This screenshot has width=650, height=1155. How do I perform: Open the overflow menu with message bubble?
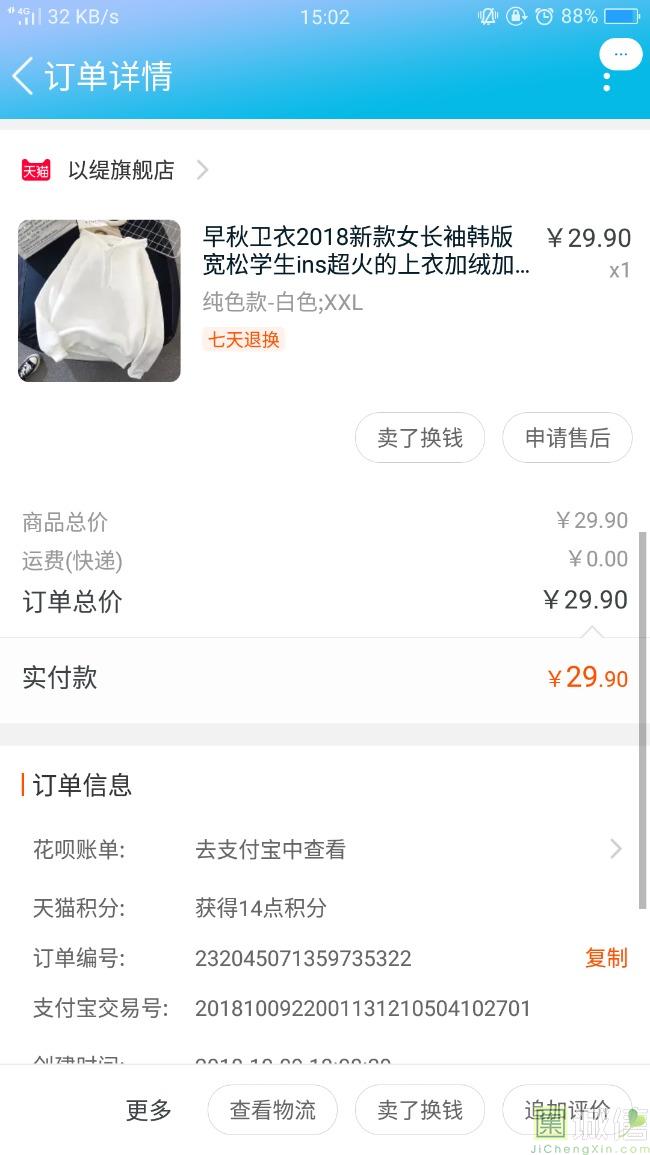point(615,66)
